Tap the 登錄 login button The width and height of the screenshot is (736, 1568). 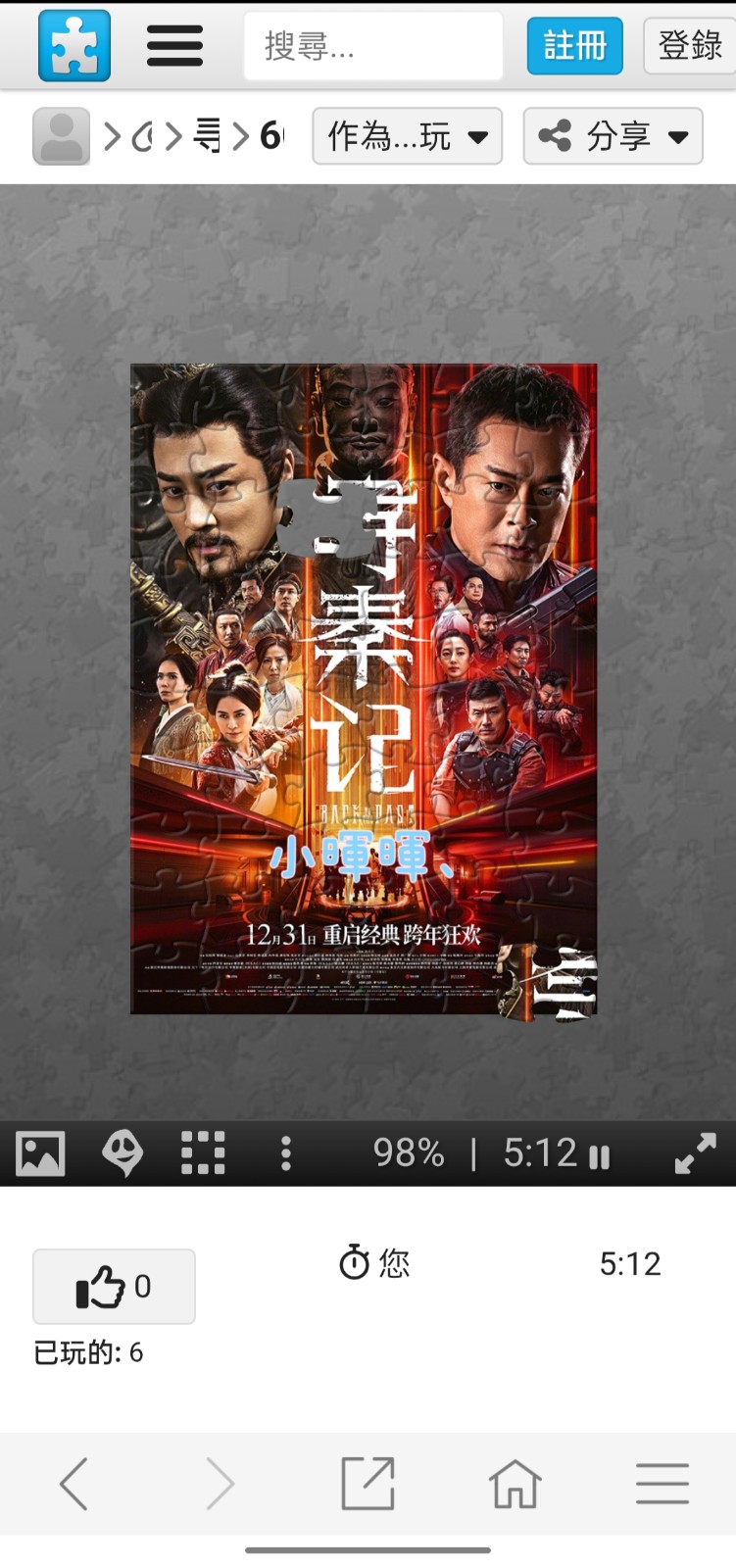coord(689,46)
